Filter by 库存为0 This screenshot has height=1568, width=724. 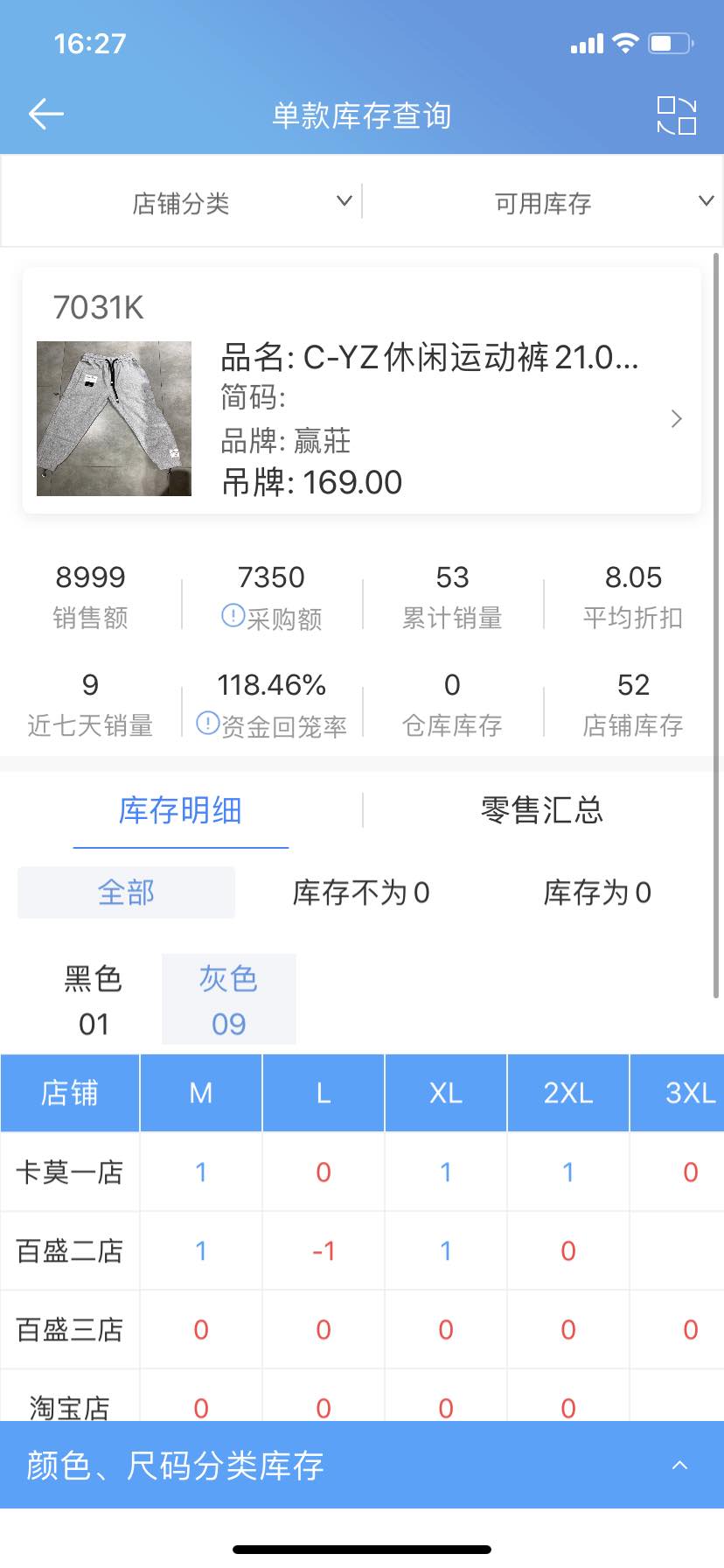pyautogui.click(x=597, y=892)
